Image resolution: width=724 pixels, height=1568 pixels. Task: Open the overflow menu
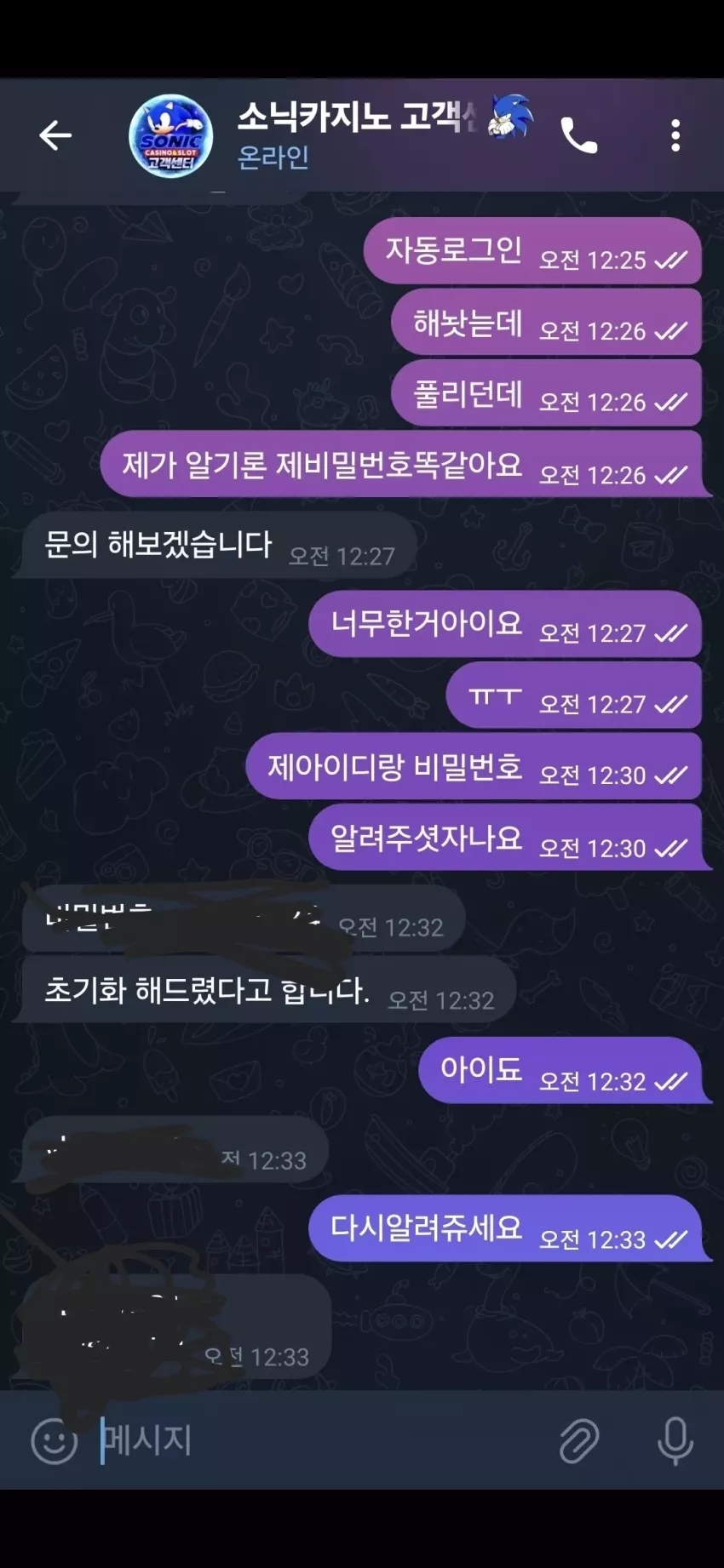coord(675,135)
